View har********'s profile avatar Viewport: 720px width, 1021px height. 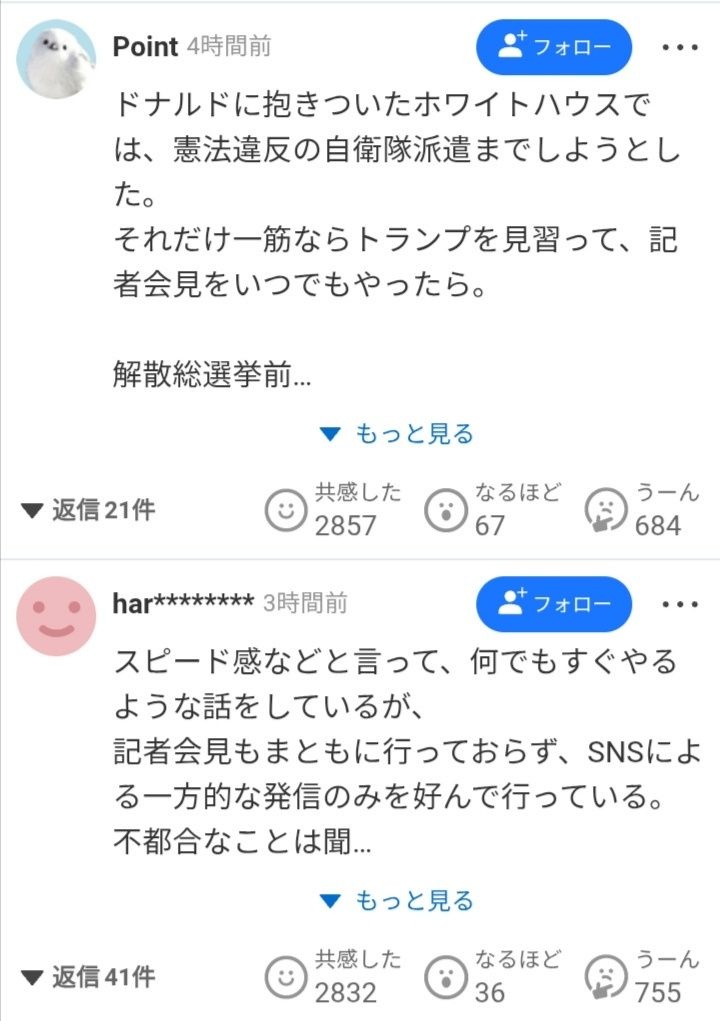click(x=56, y=616)
